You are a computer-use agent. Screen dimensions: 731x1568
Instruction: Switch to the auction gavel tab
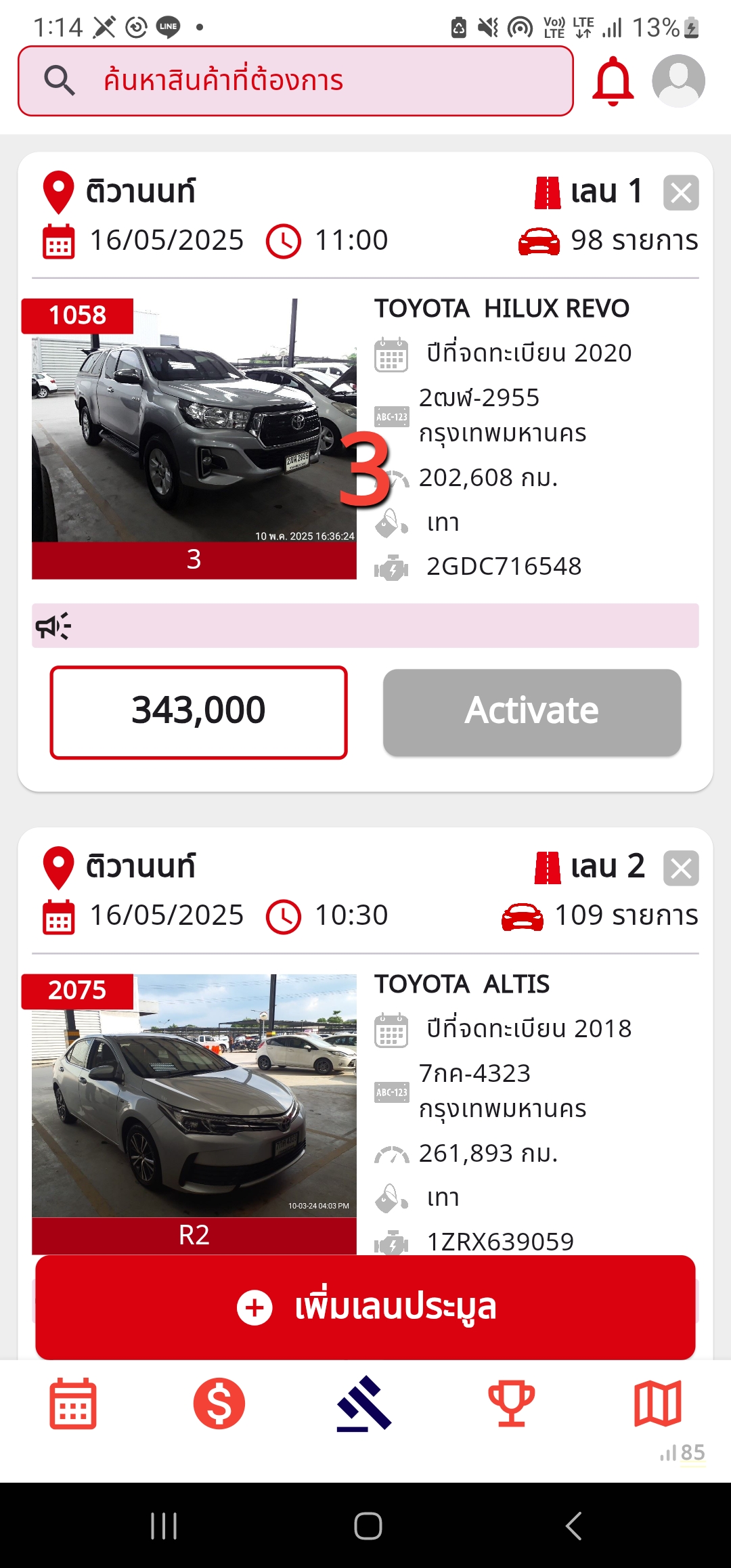(x=365, y=1403)
